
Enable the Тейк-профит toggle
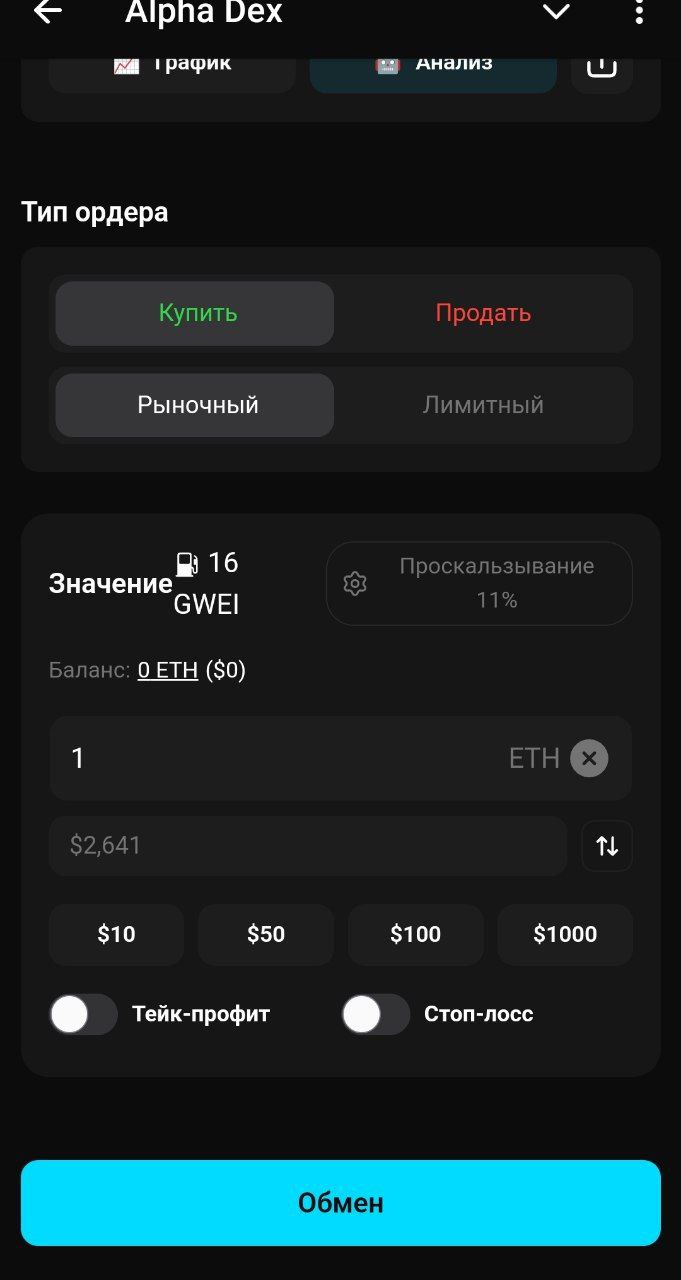(x=84, y=1014)
